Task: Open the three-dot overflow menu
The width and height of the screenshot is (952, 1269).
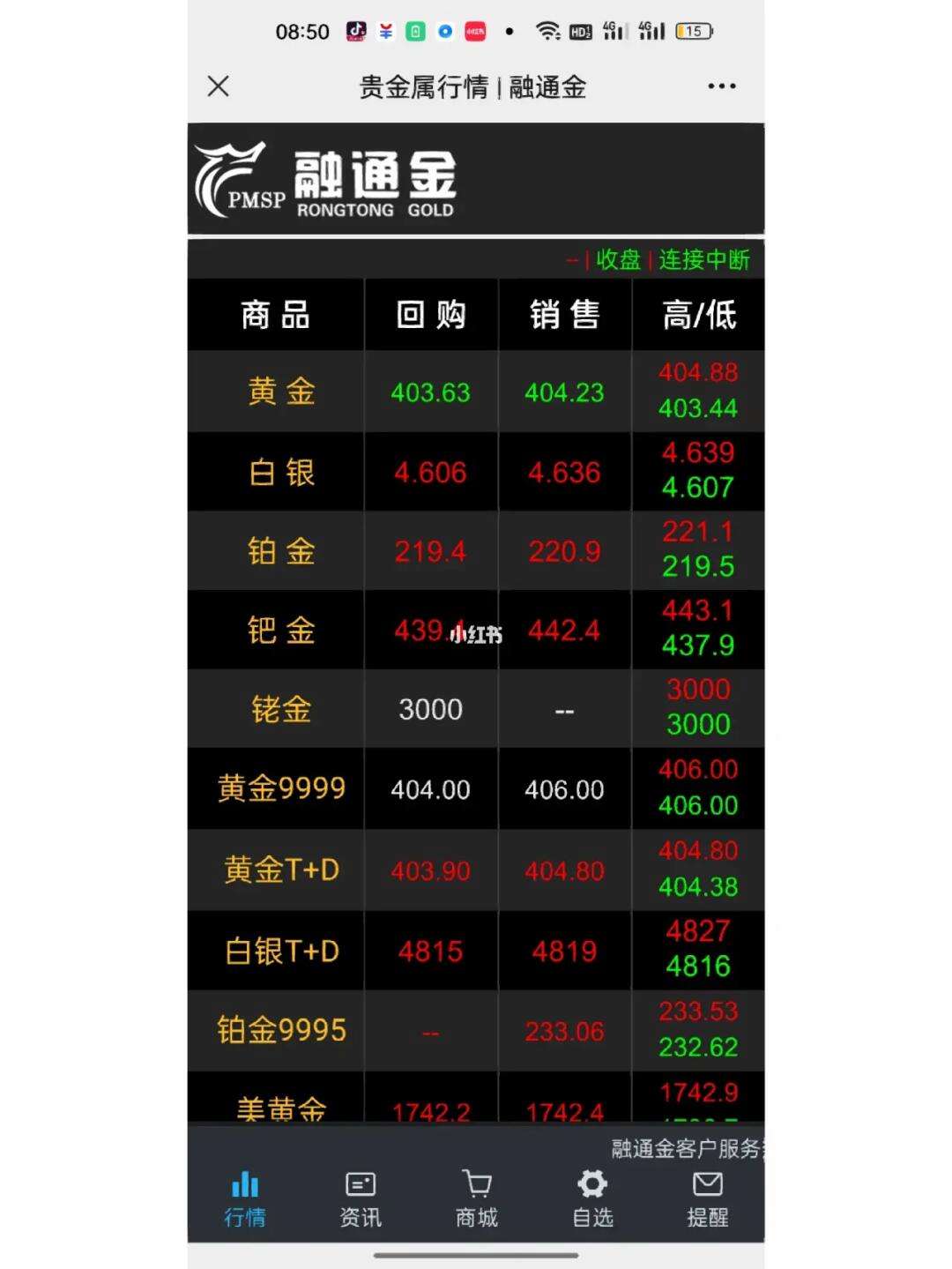Action: tap(721, 86)
